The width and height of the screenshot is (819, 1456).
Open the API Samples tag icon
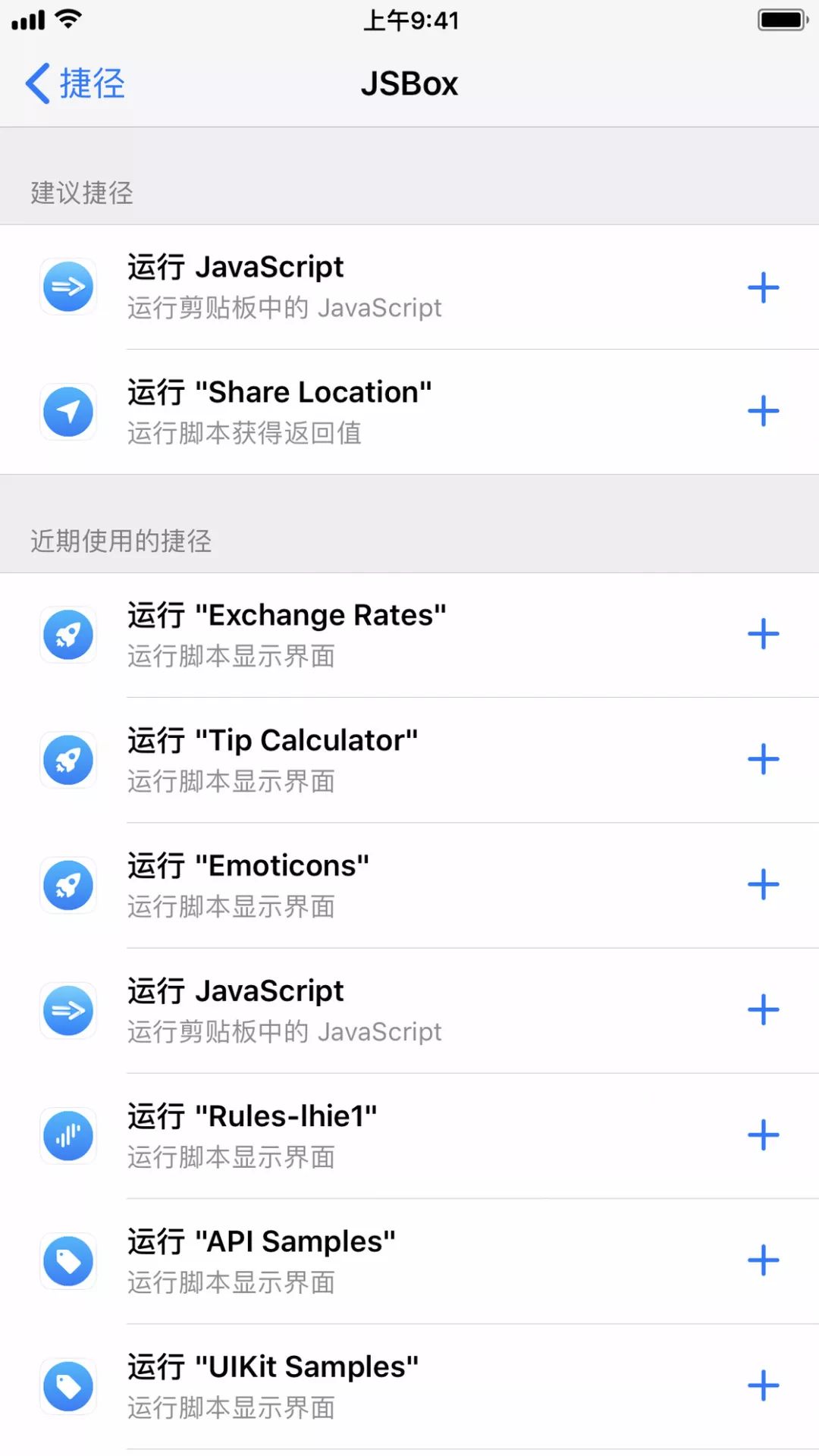point(68,1261)
